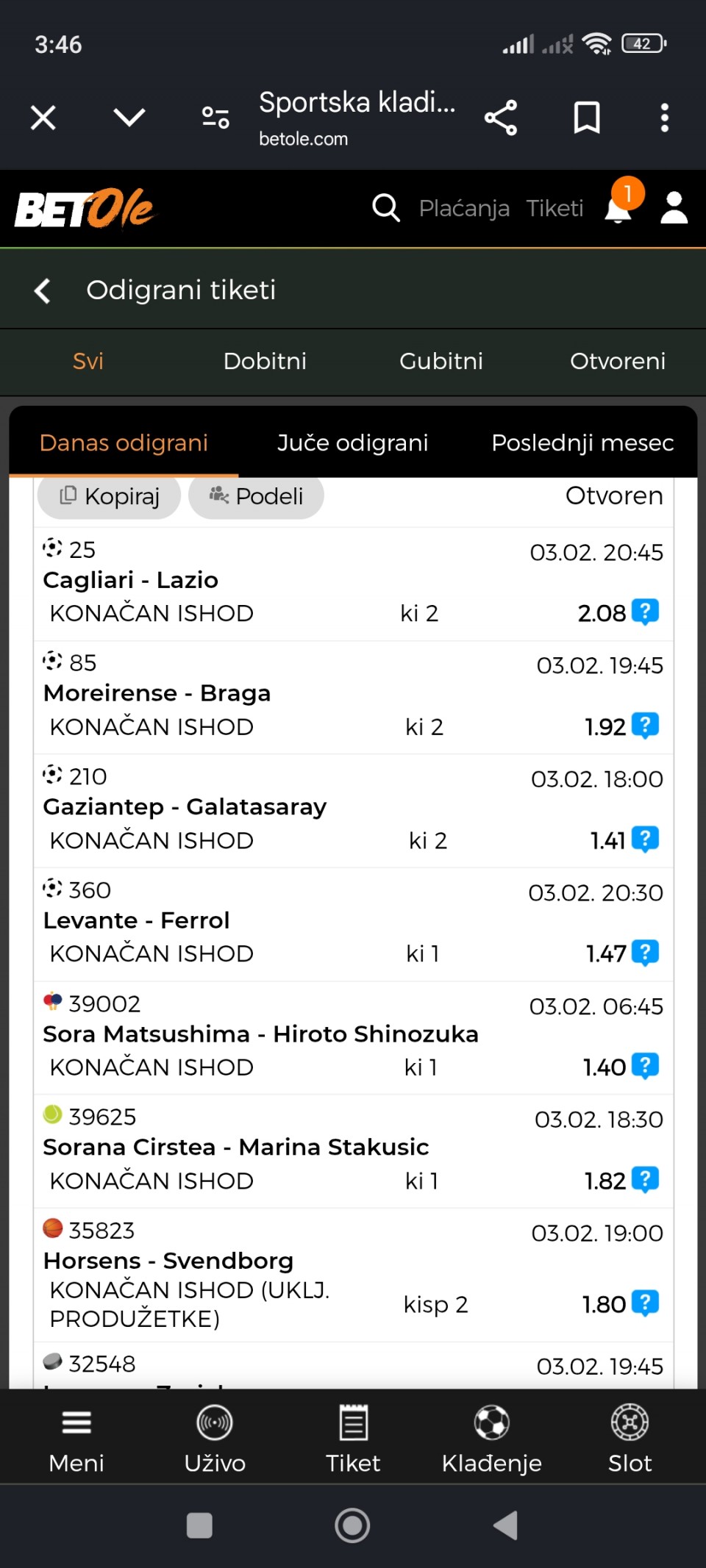
Task: Switch to the Gubitni tab
Action: click(x=441, y=361)
